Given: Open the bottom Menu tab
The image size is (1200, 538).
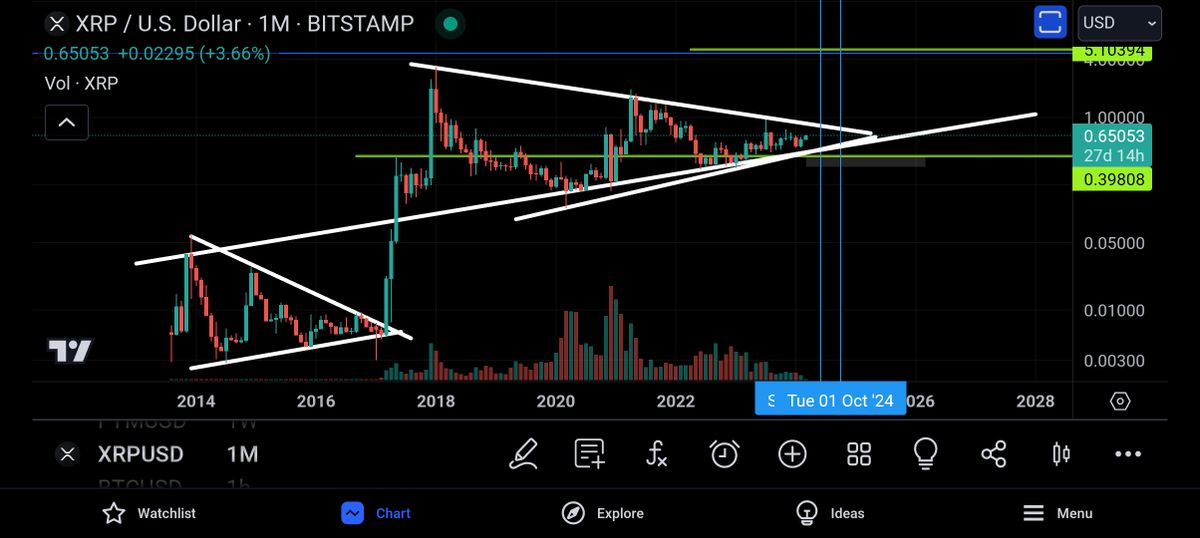Looking at the screenshot, I should coord(1058,513).
